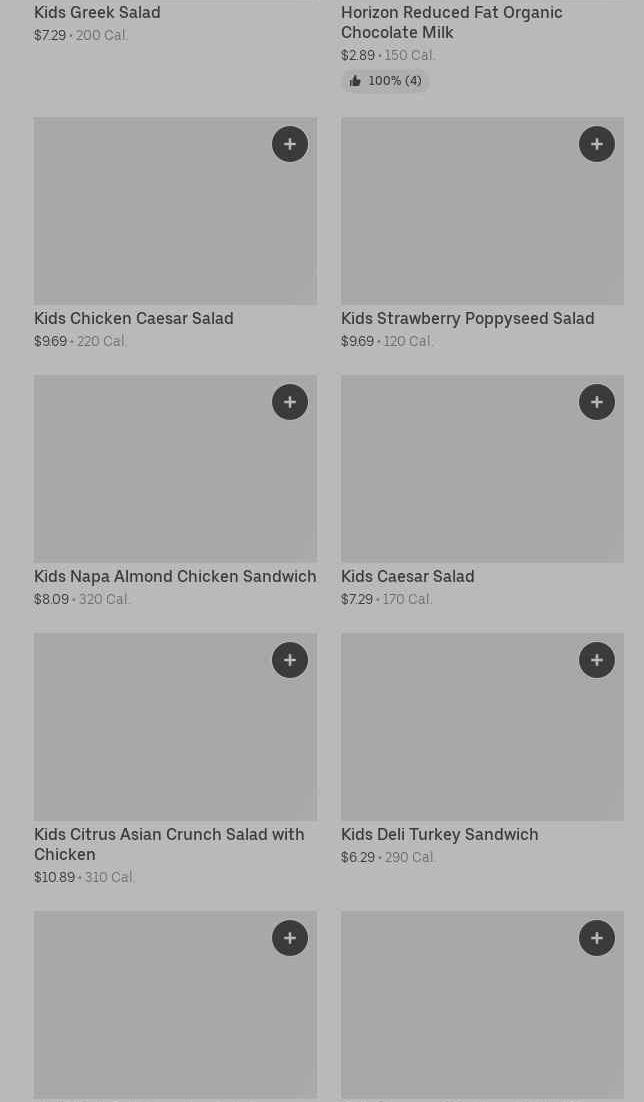Open Horizon Reduced Fat Organic Chocolate Milk
This screenshot has height=1102, width=644.
pos(451,22)
